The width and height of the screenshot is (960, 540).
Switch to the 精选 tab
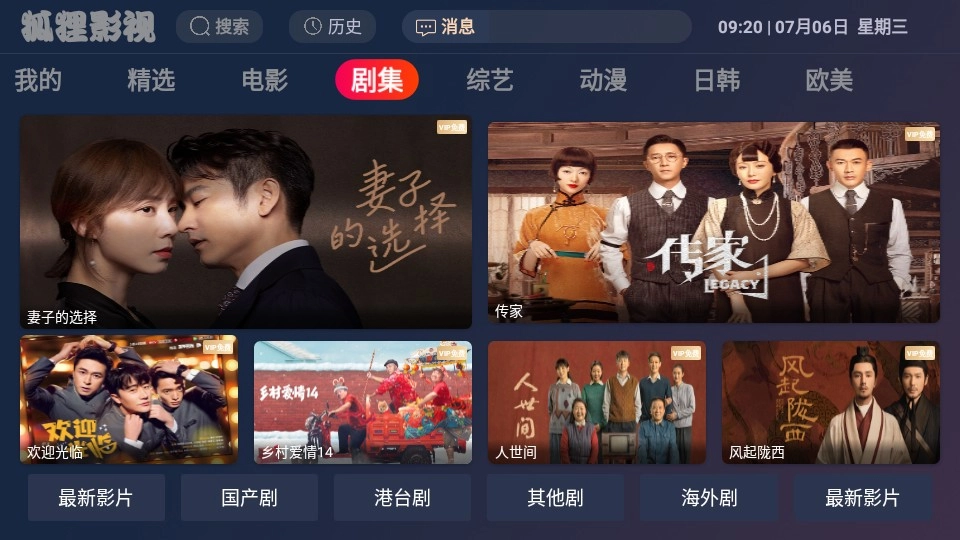click(x=151, y=81)
